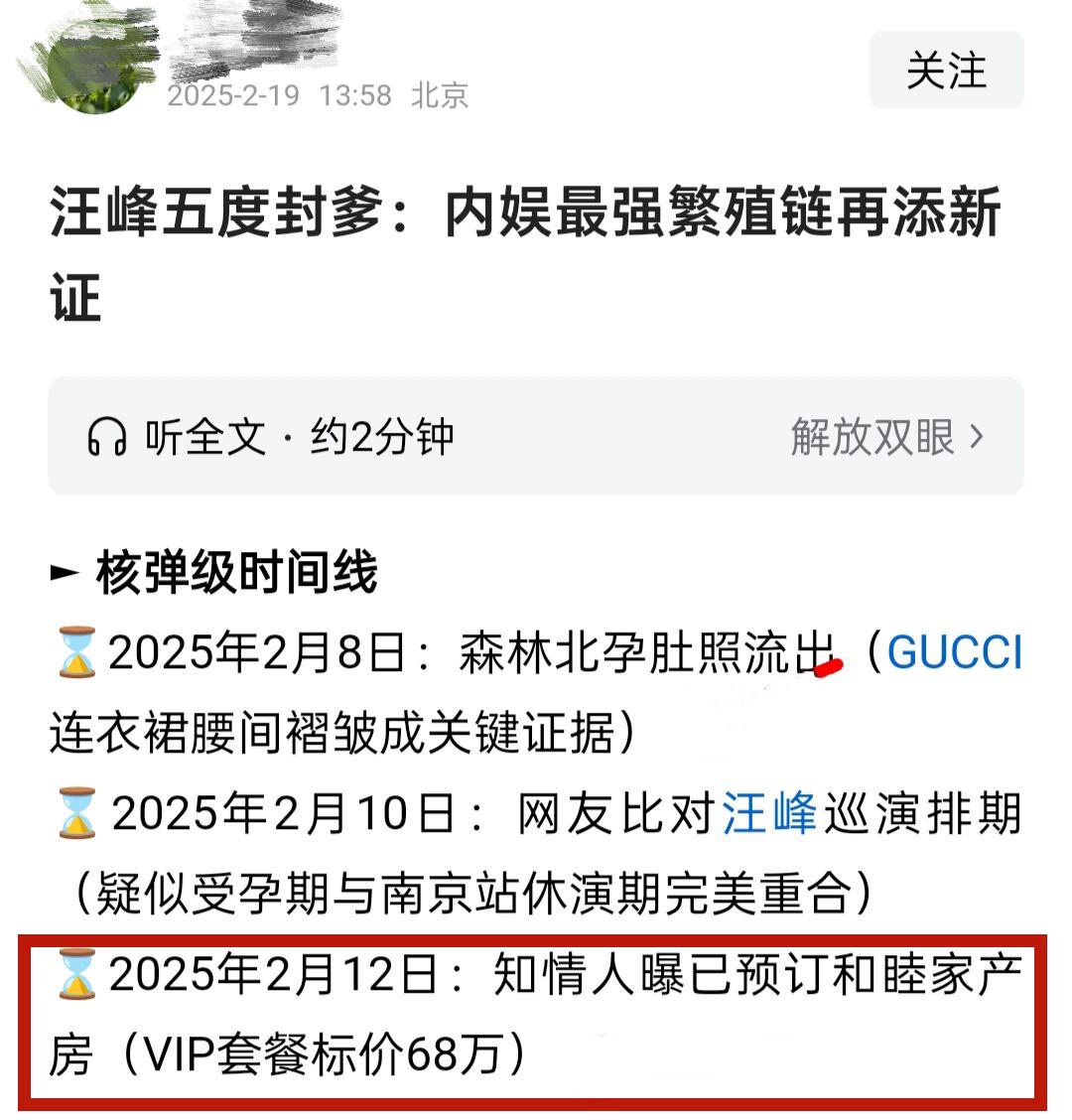The width and height of the screenshot is (1072, 1120).
Task: Open the author's profile avatar
Action: click(94, 68)
